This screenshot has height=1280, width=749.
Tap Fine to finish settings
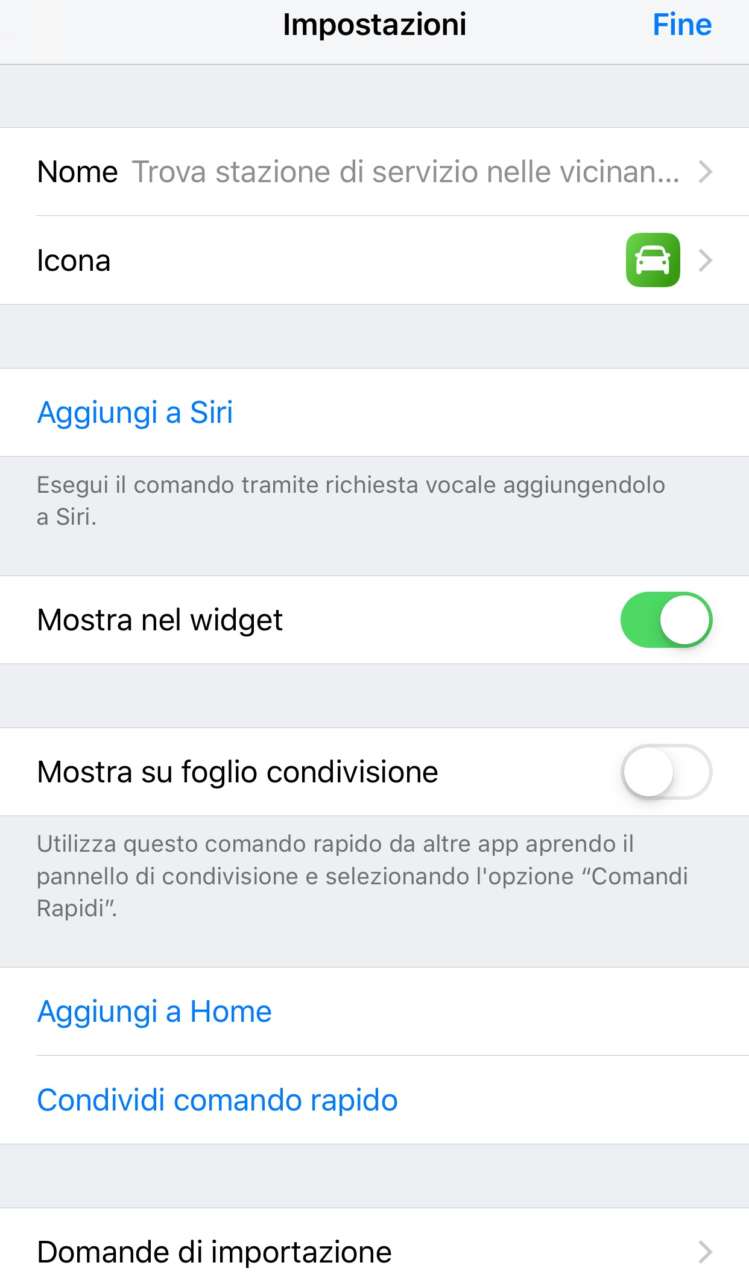coord(681,25)
